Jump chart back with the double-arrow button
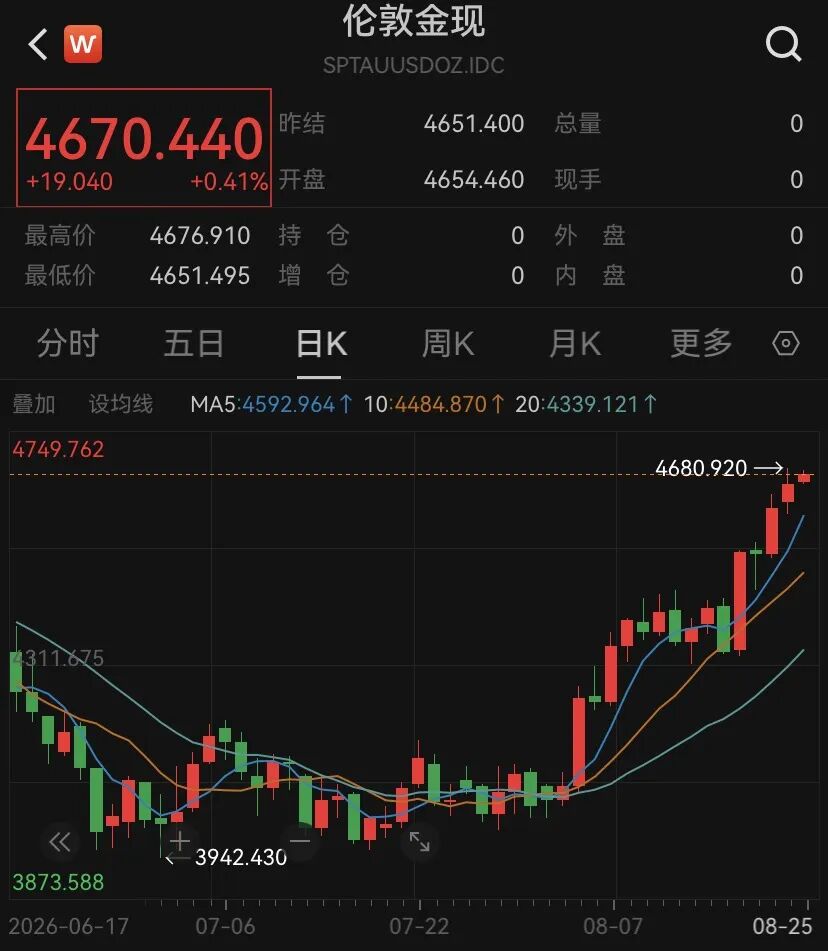 tap(59, 842)
